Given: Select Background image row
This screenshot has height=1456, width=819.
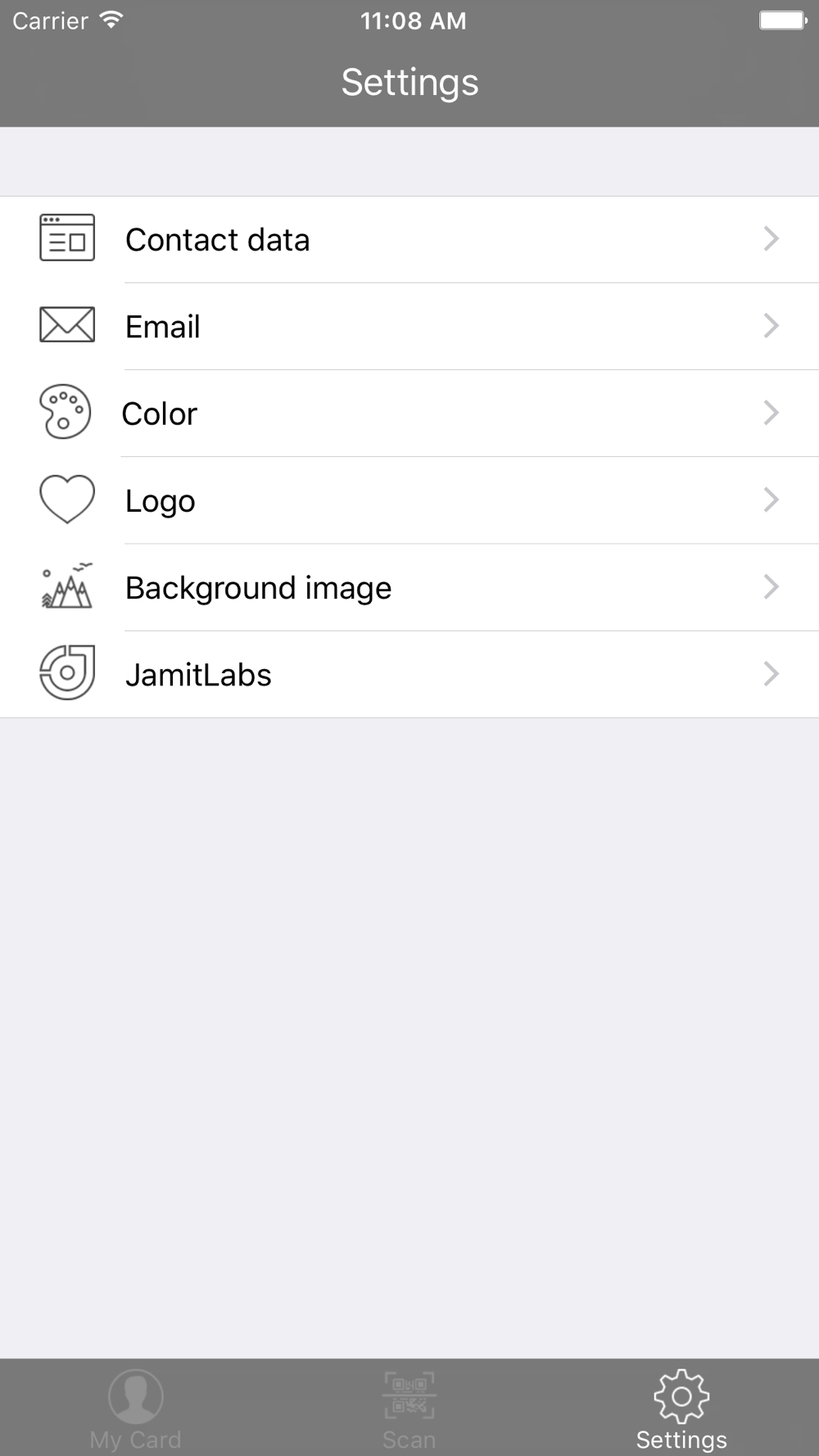Looking at the screenshot, I should 409,587.
